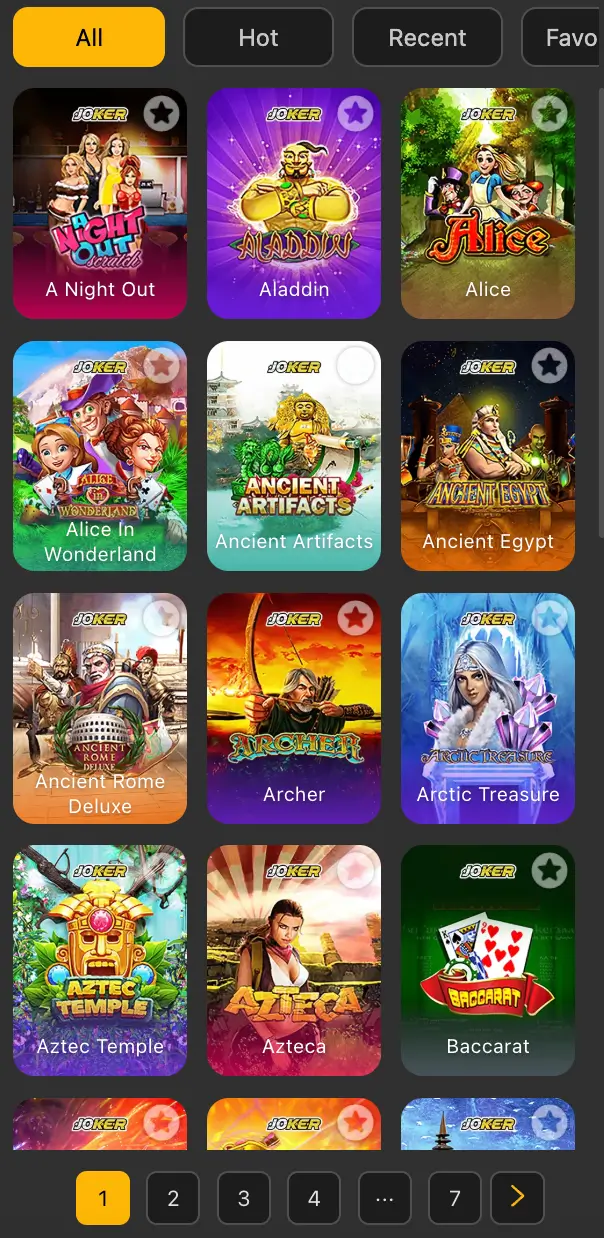Launch the Archer game
Viewport: 604px width, 1238px height.
[x=294, y=709]
